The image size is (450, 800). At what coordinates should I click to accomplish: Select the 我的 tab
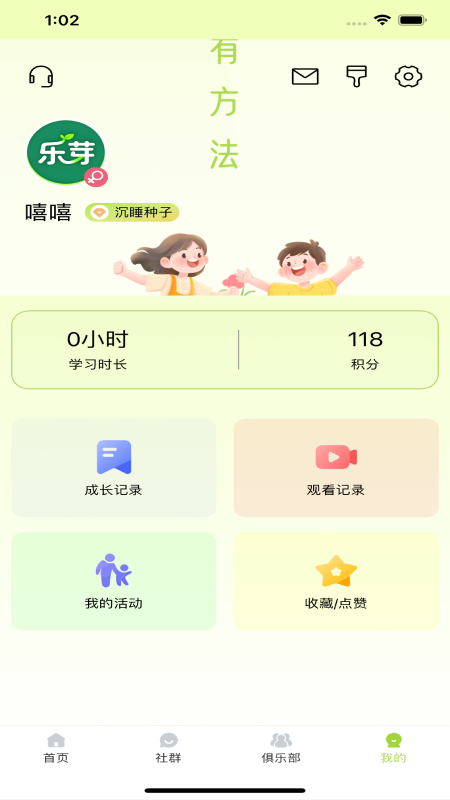[393, 748]
